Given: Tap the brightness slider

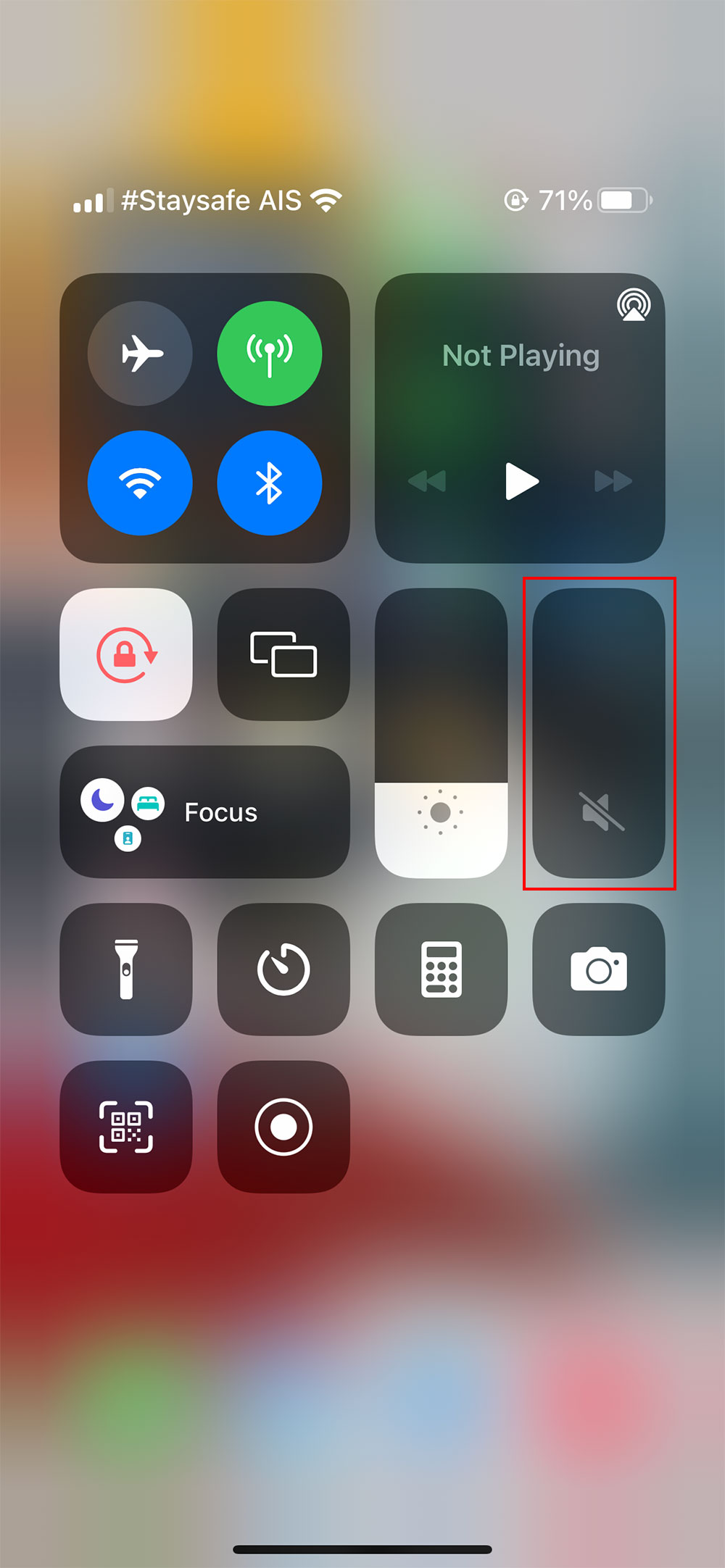Looking at the screenshot, I should point(441,733).
